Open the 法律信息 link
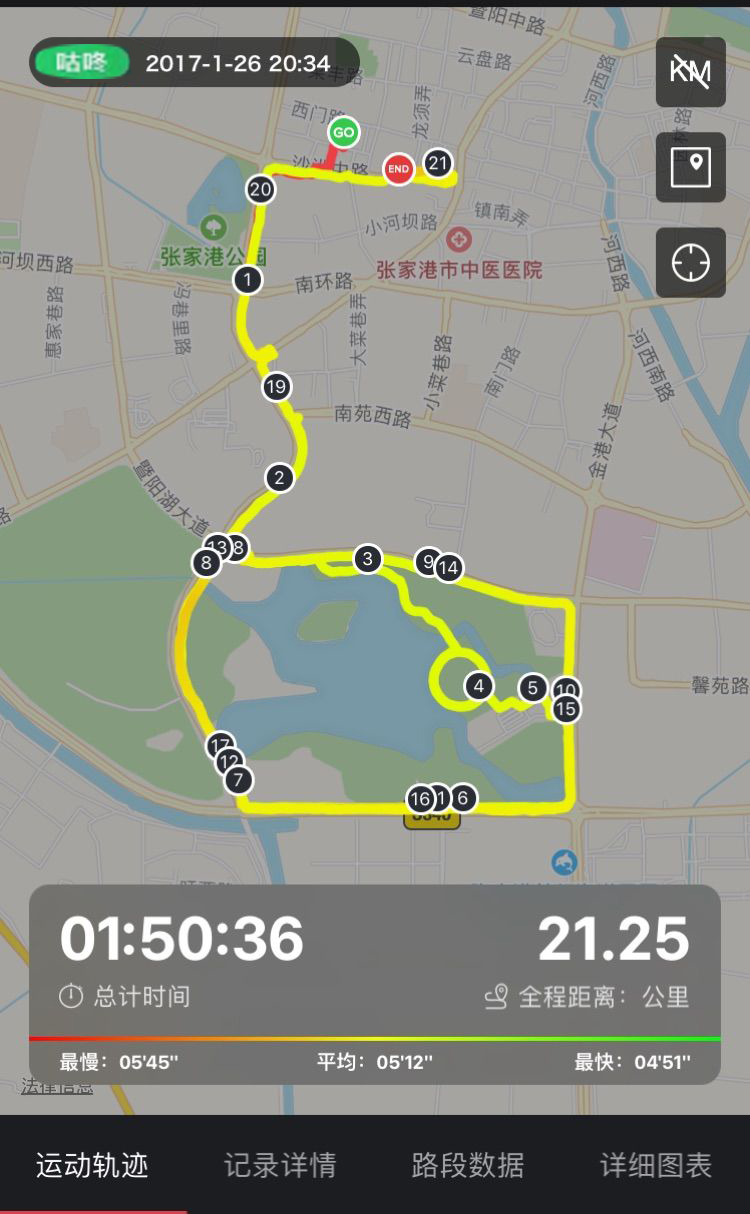The image size is (750, 1214). 57,1086
